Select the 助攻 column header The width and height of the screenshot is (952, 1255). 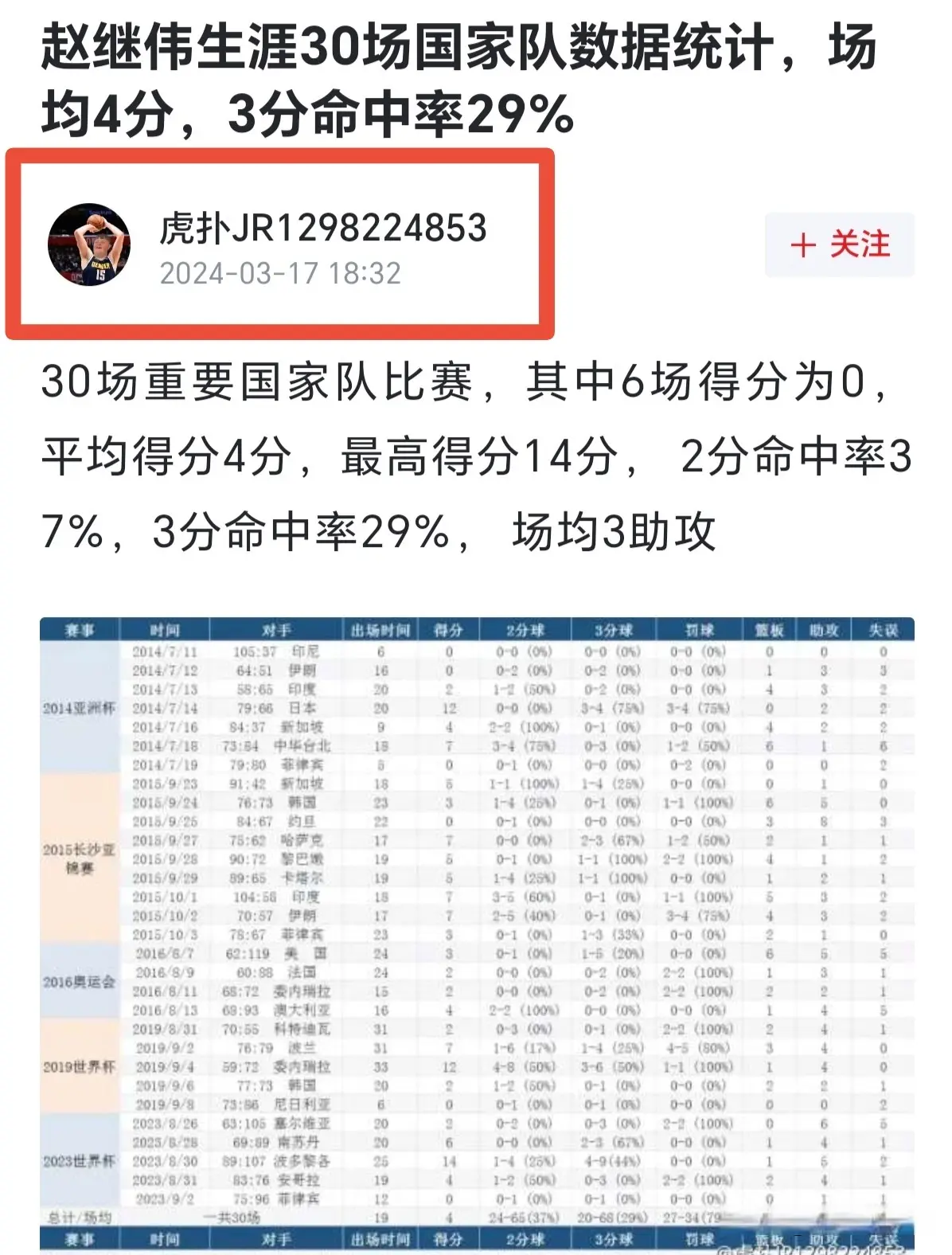click(824, 627)
